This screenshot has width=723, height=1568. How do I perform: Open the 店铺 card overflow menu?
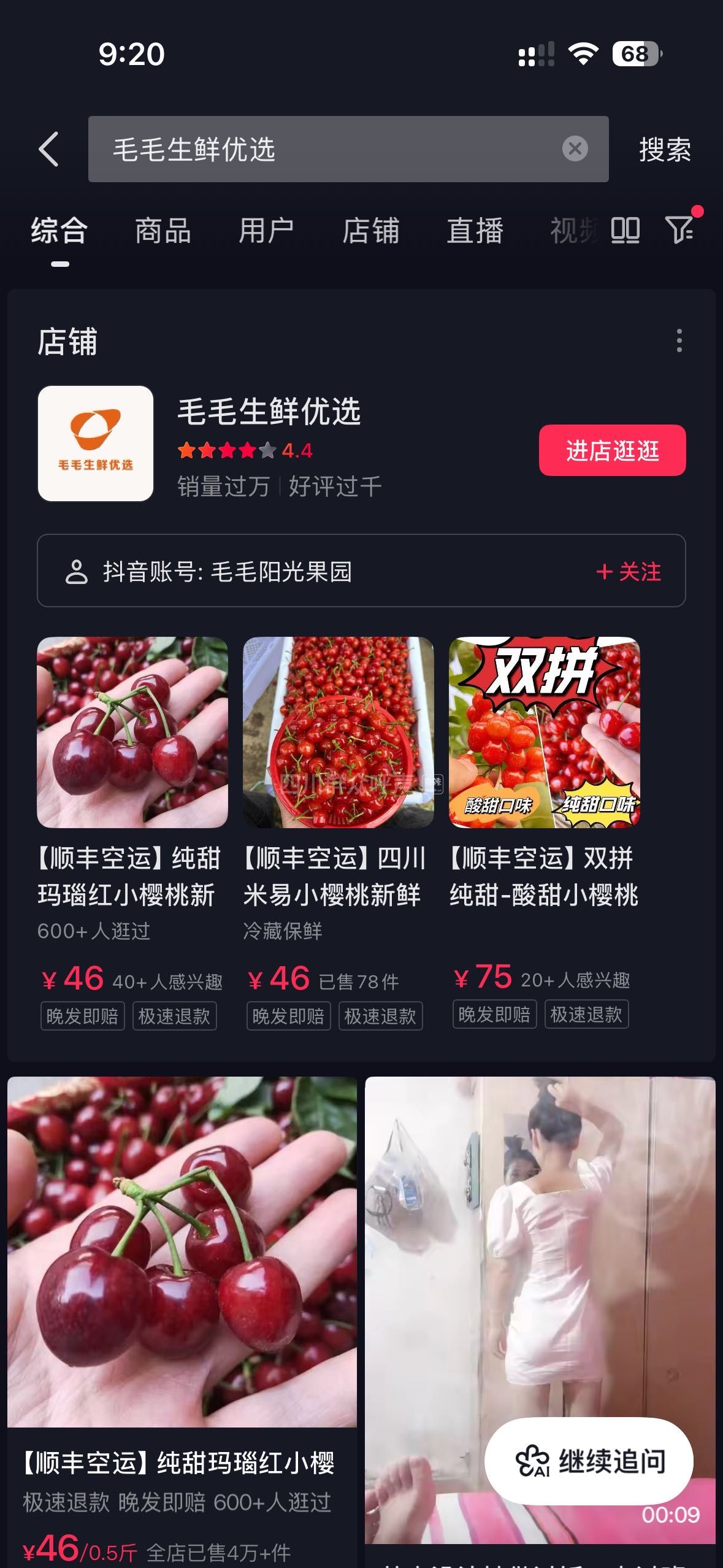point(679,340)
